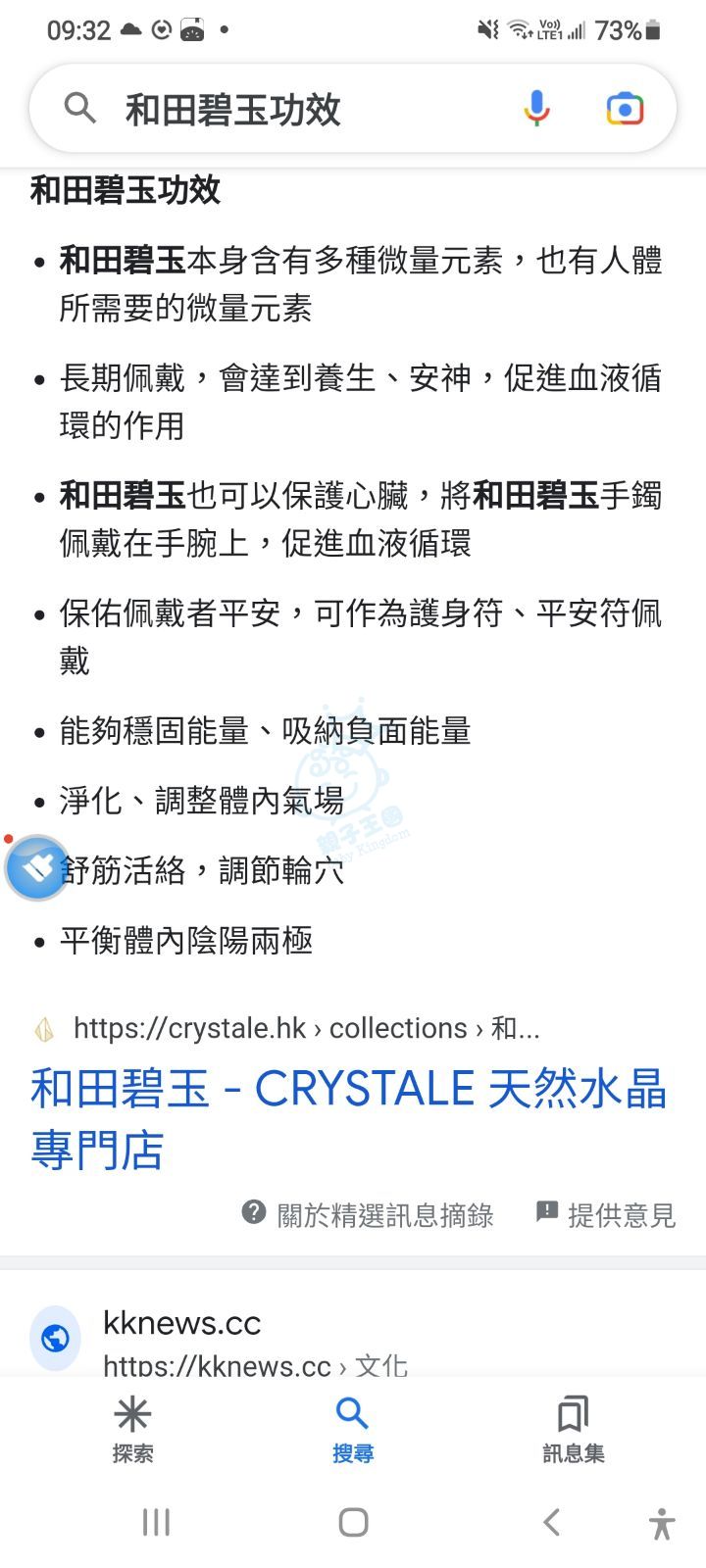The image size is (706, 1568).
Task: Tap the floating blue brush button
Action: (x=37, y=867)
